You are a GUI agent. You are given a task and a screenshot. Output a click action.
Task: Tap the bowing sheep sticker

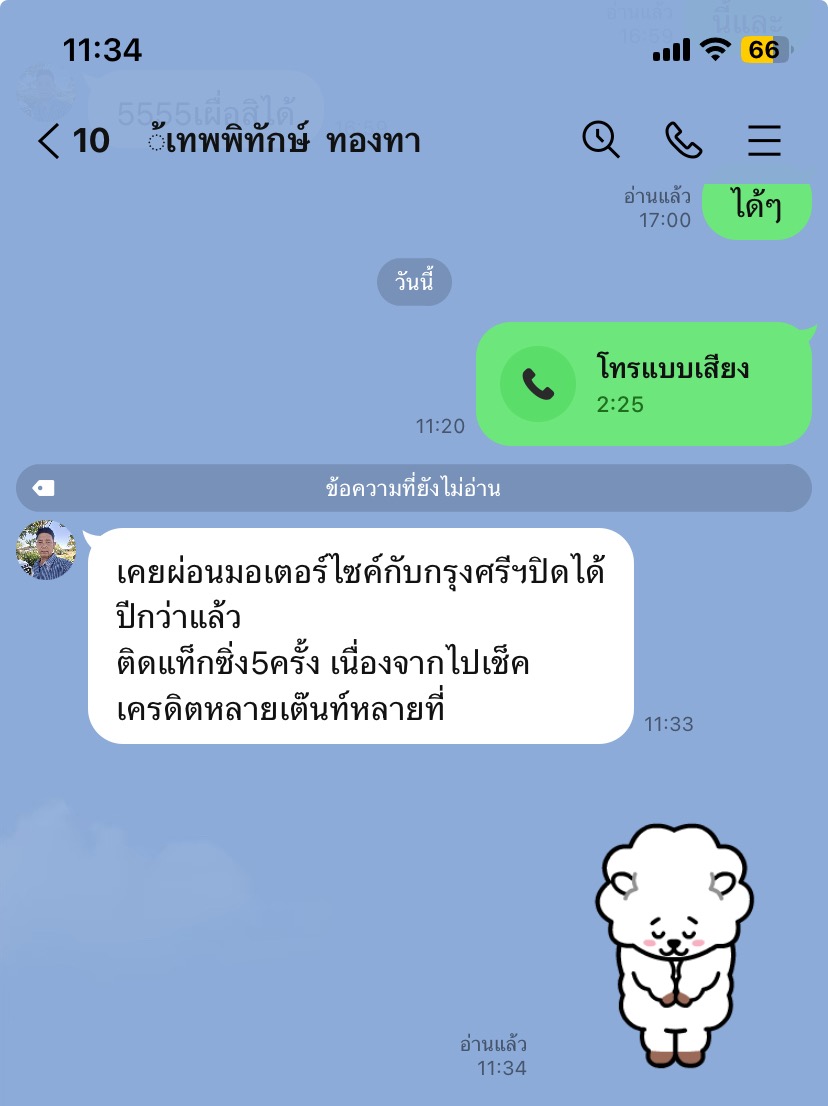[673, 945]
